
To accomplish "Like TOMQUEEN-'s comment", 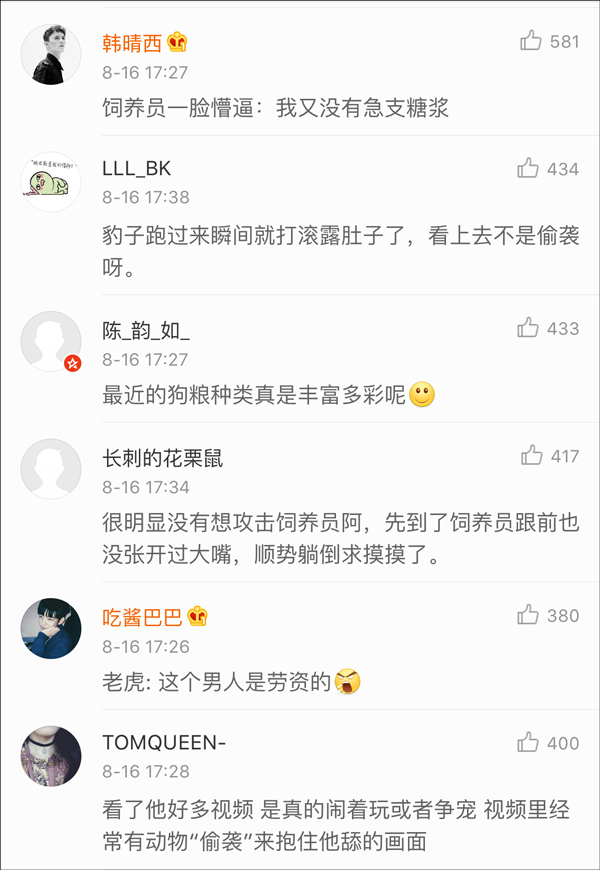I will (x=528, y=743).
